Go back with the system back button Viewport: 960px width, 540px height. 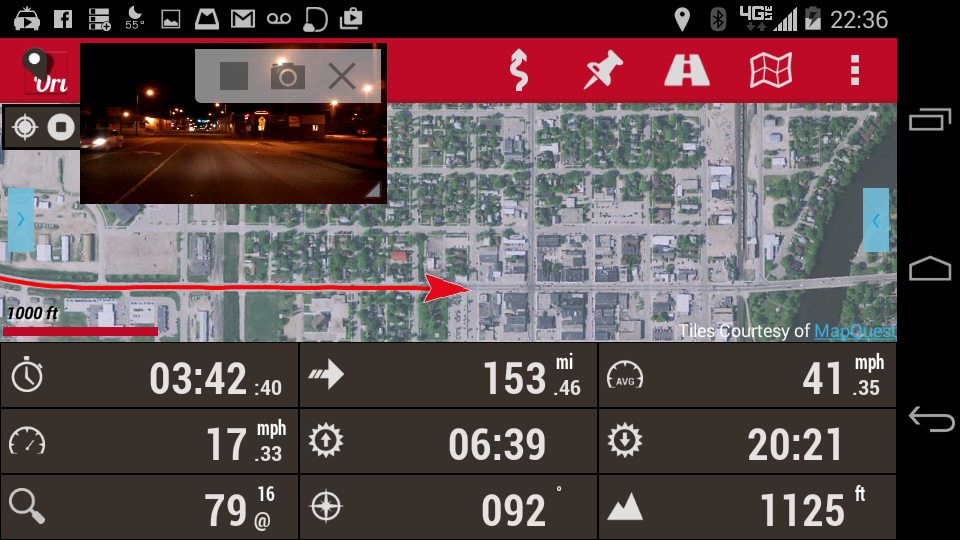(930, 419)
